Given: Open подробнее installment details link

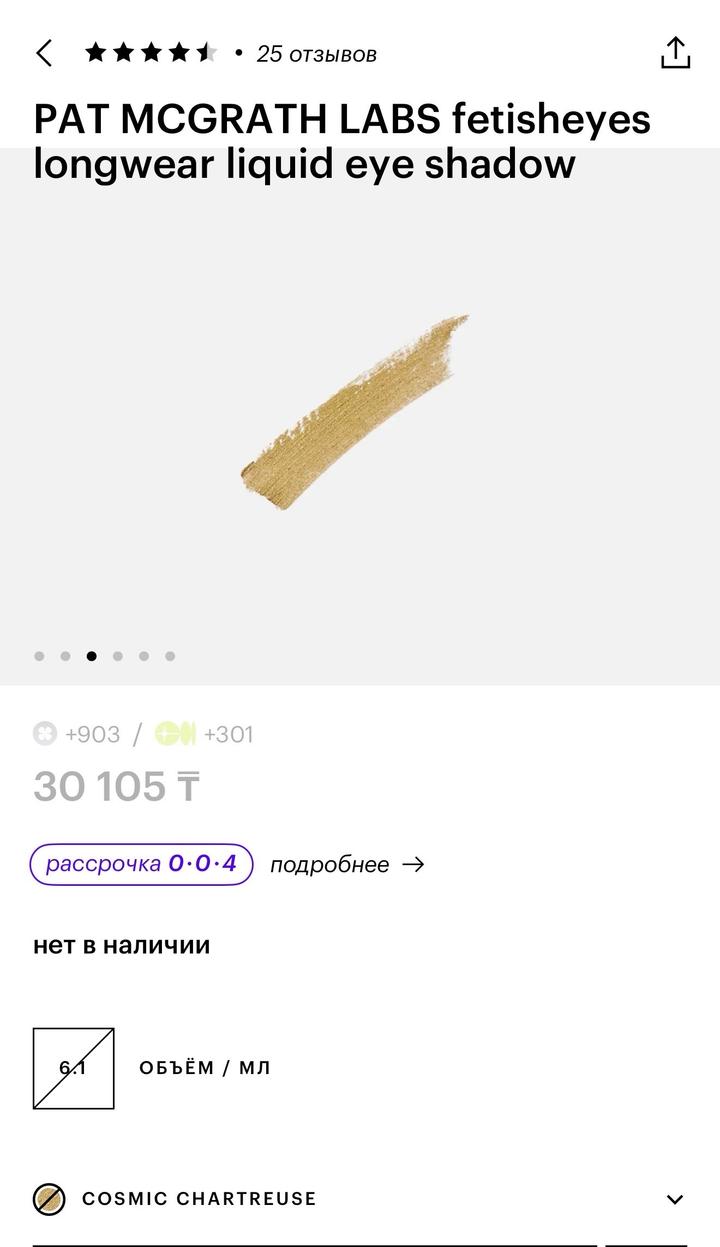Looking at the screenshot, I should click(346, 865).
